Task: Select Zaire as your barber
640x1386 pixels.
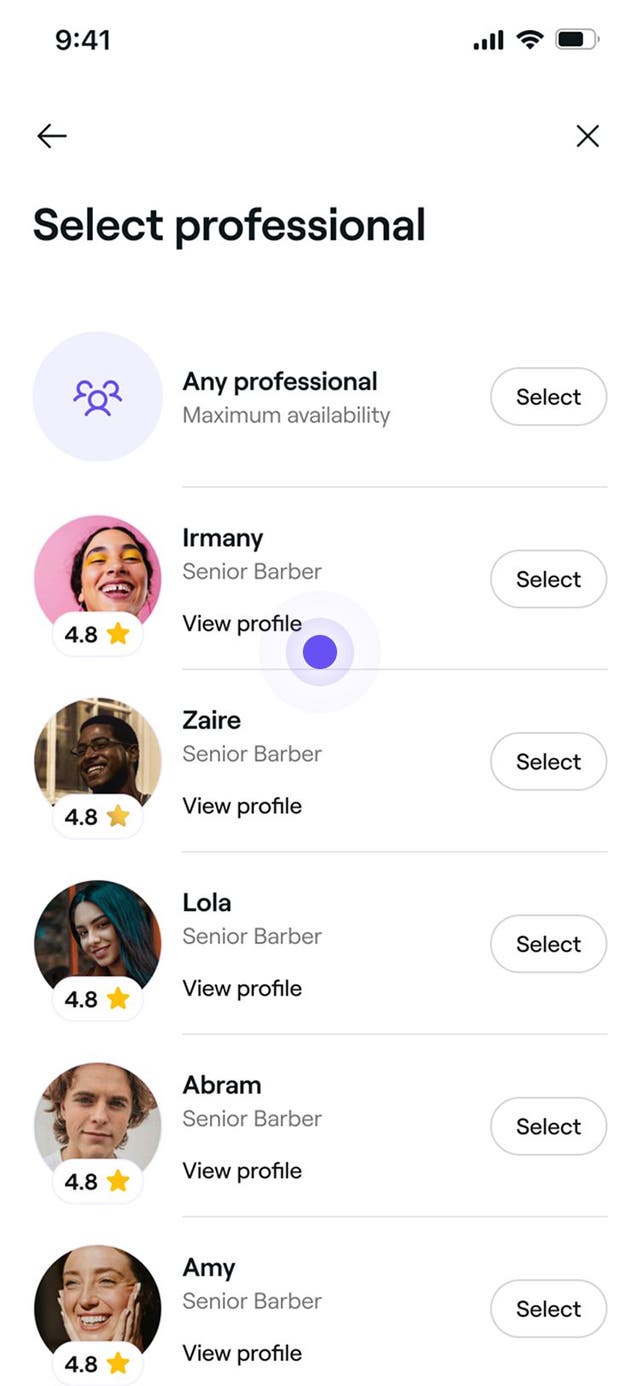Action: 548,762
